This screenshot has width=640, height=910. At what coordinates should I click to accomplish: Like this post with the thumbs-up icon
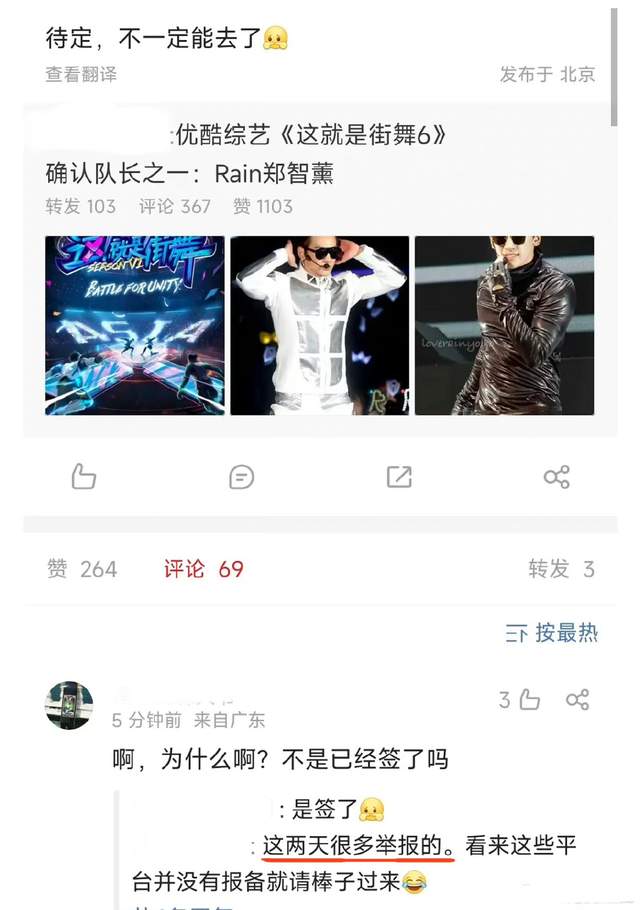(84, 477)
